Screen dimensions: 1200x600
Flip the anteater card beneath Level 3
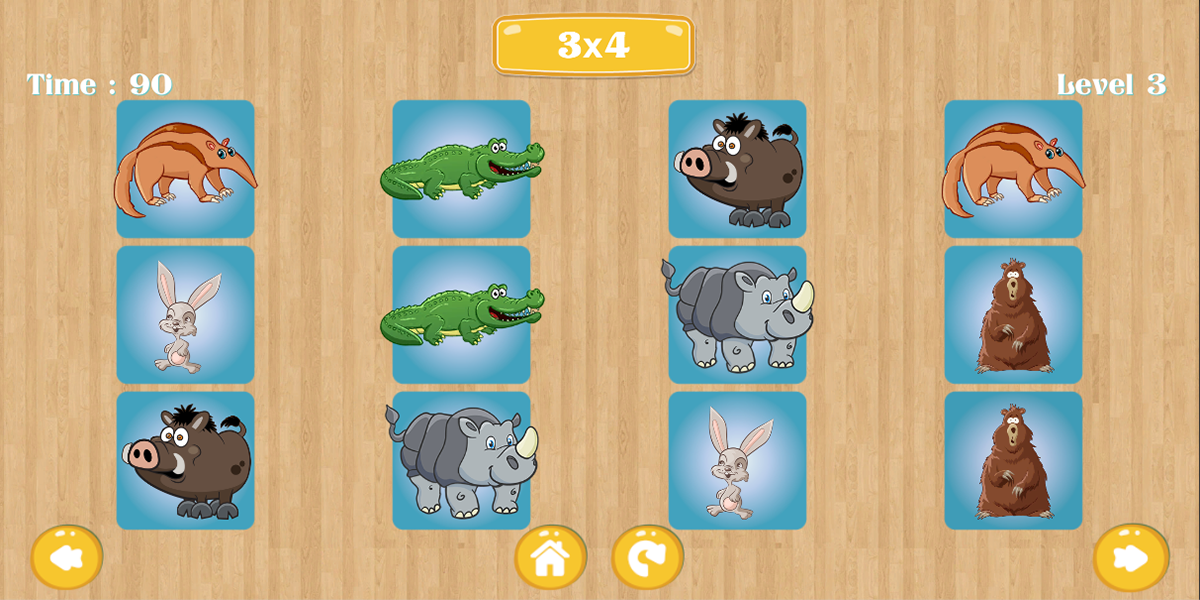coord(1013,169)
